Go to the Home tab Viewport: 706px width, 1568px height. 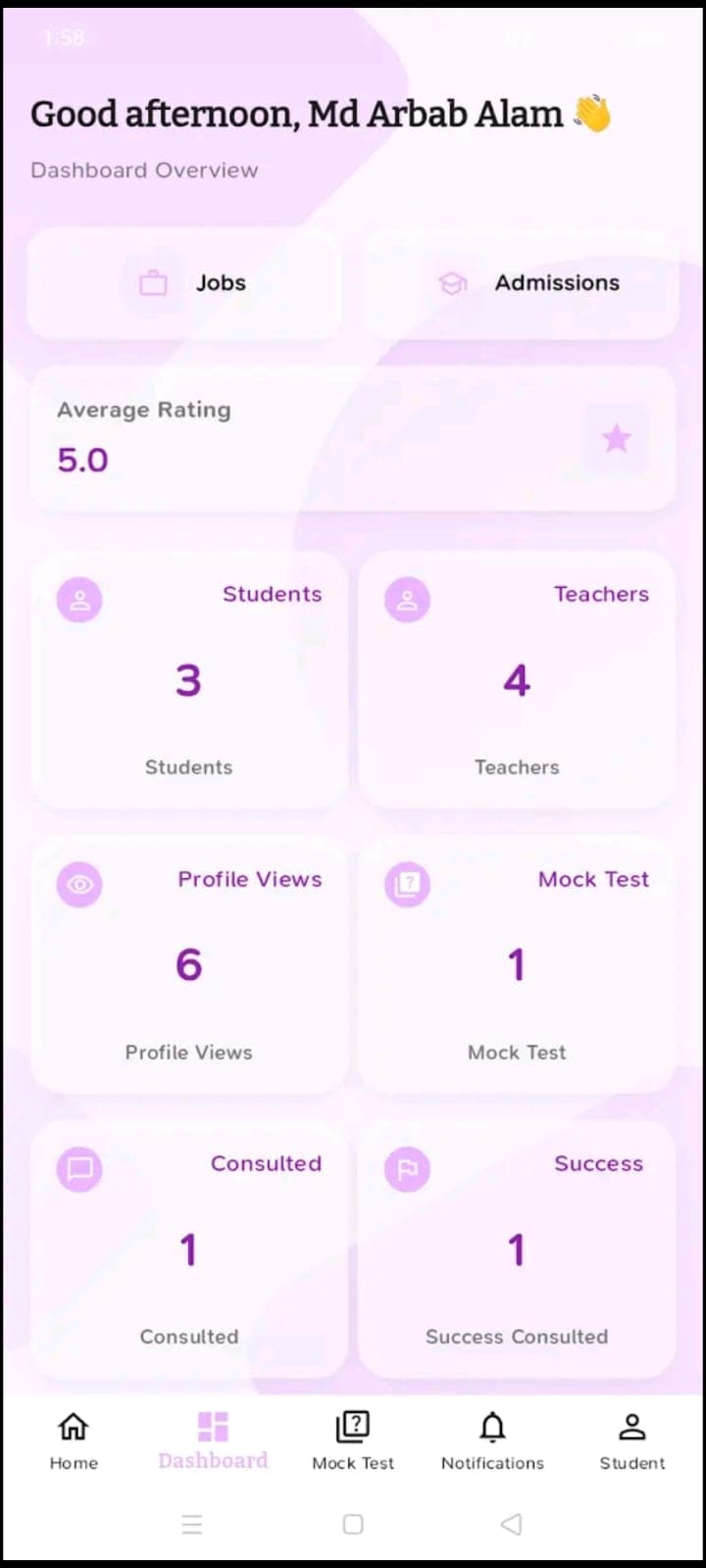click(74, 1441)
